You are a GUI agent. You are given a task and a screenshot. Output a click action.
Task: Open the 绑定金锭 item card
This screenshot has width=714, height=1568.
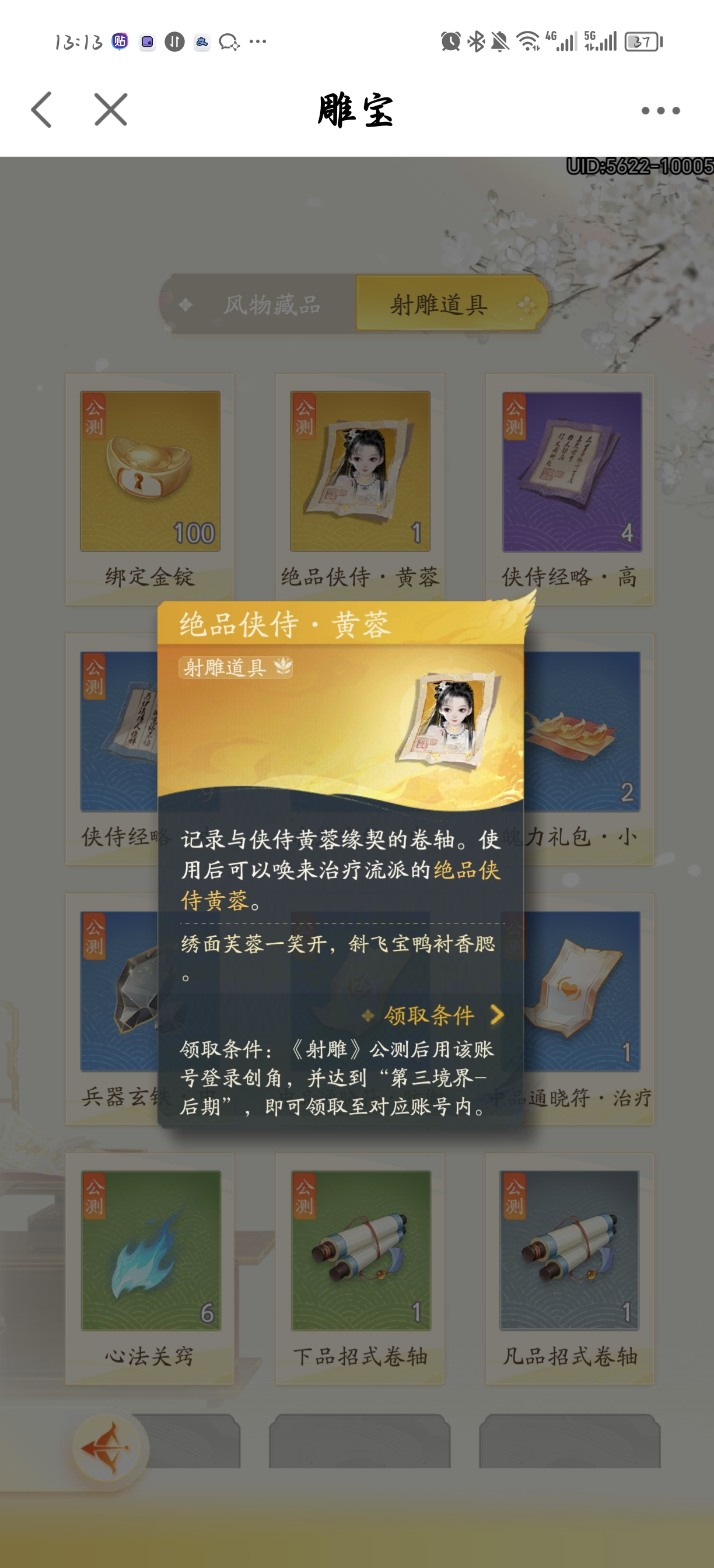(x=150, y=487)
